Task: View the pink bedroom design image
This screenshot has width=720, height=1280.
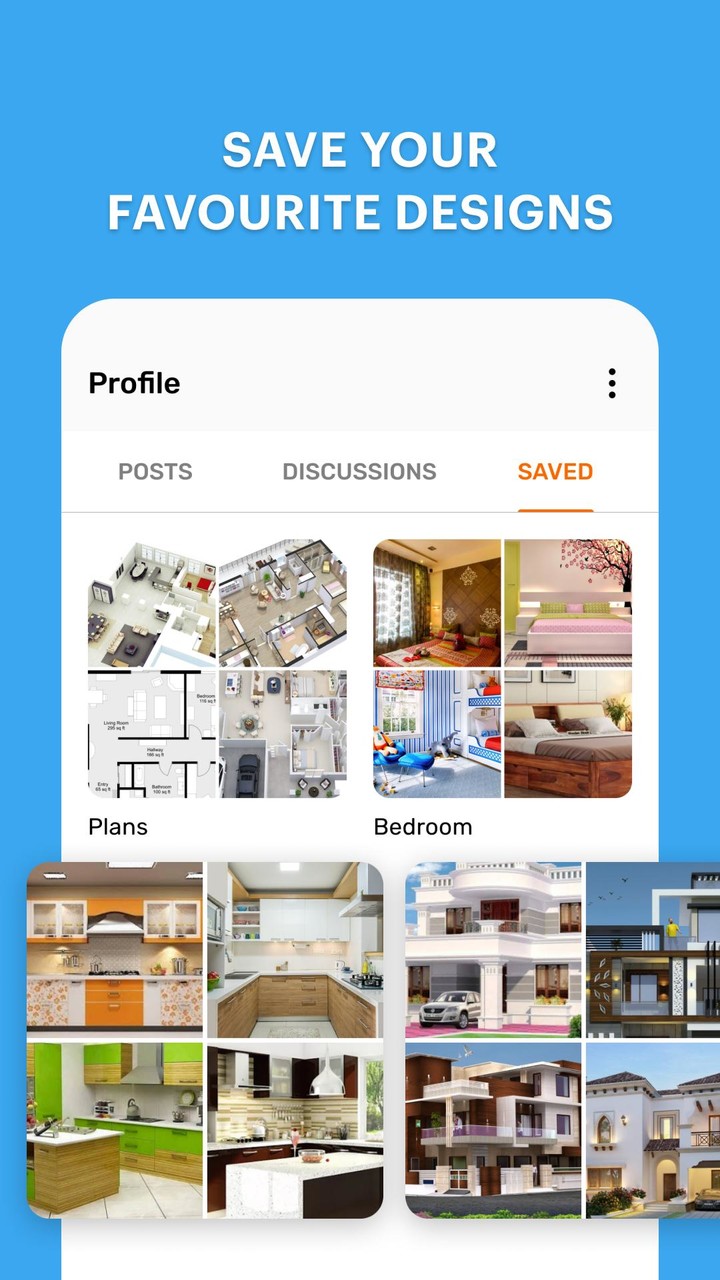Action: coord(568,600)
